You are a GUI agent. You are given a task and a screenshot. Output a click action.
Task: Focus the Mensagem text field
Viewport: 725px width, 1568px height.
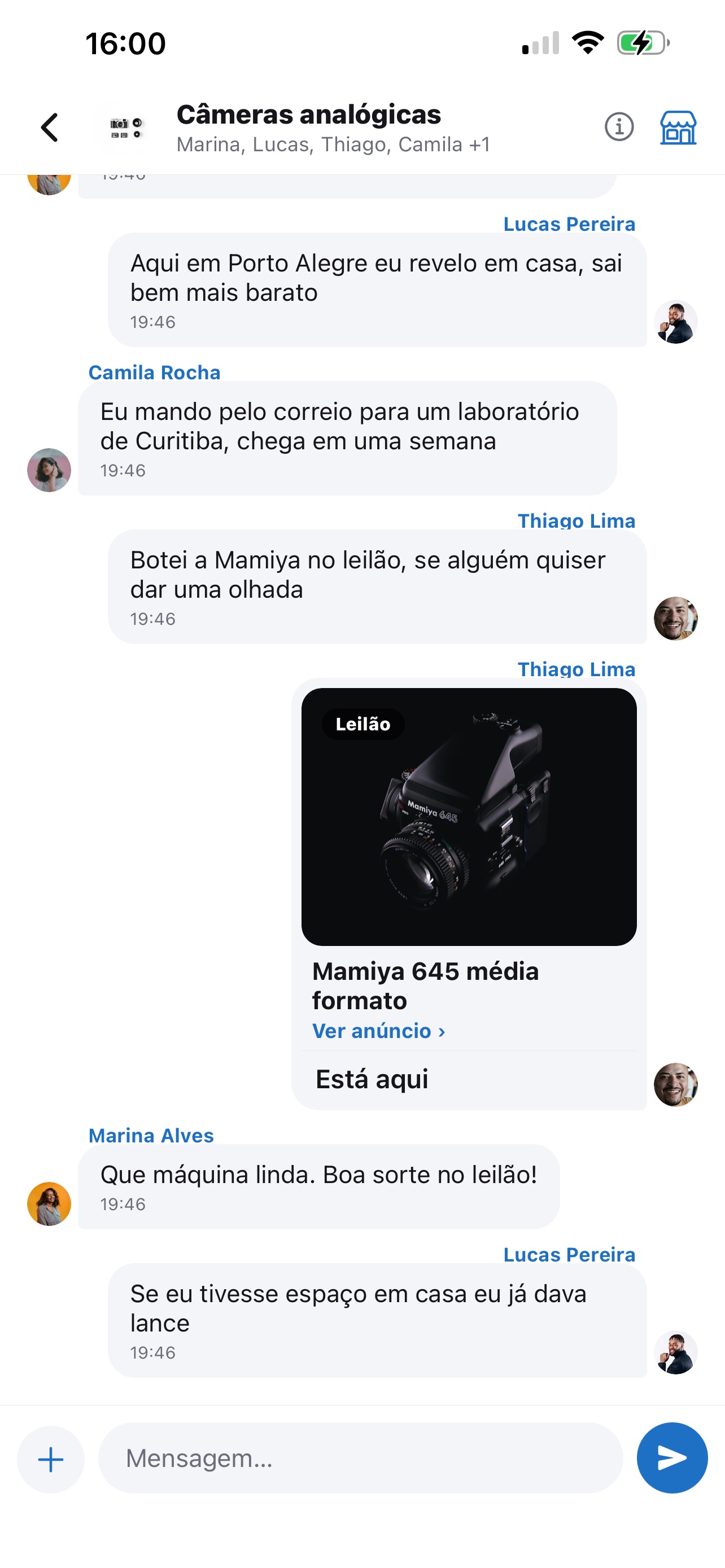tap(360, 1458)
